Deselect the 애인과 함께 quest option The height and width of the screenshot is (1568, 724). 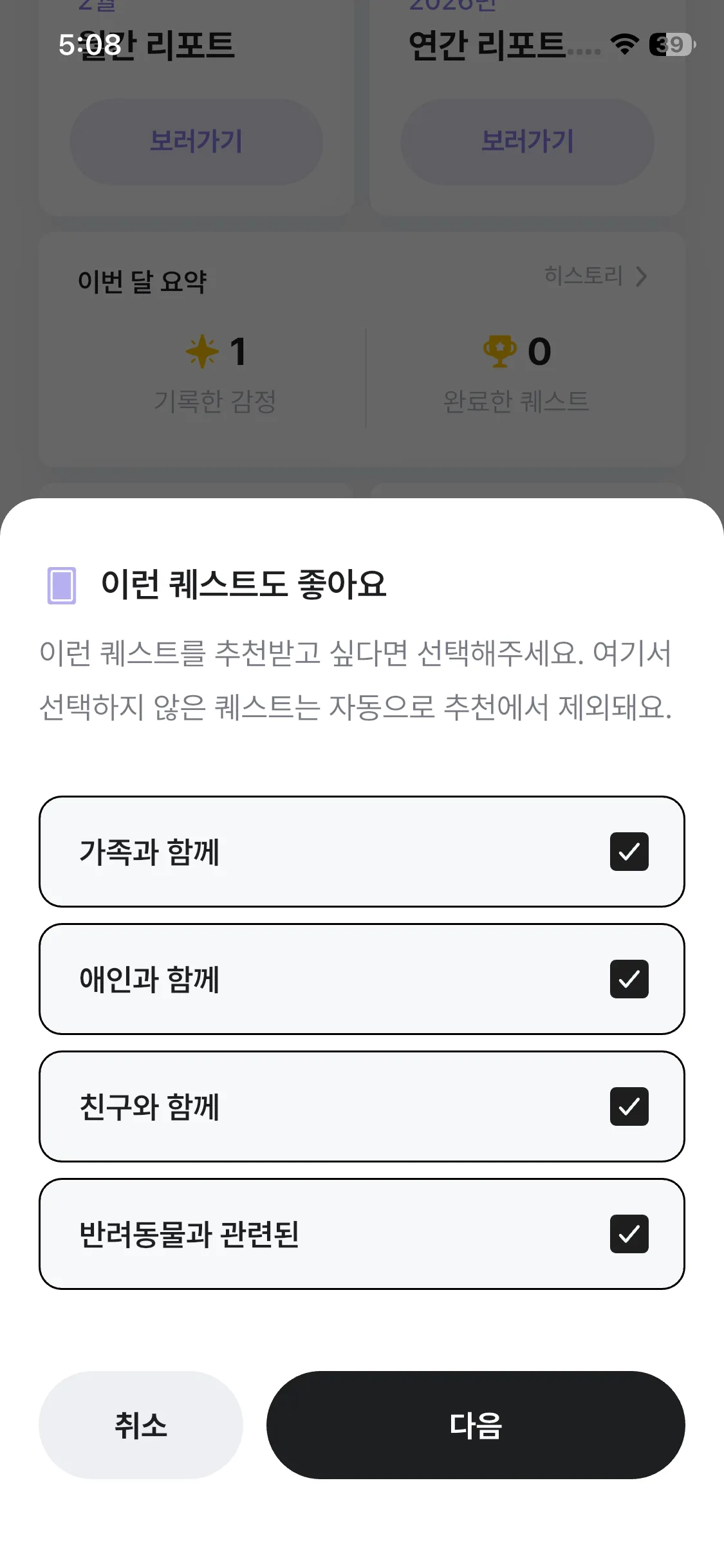coord(629,979)
